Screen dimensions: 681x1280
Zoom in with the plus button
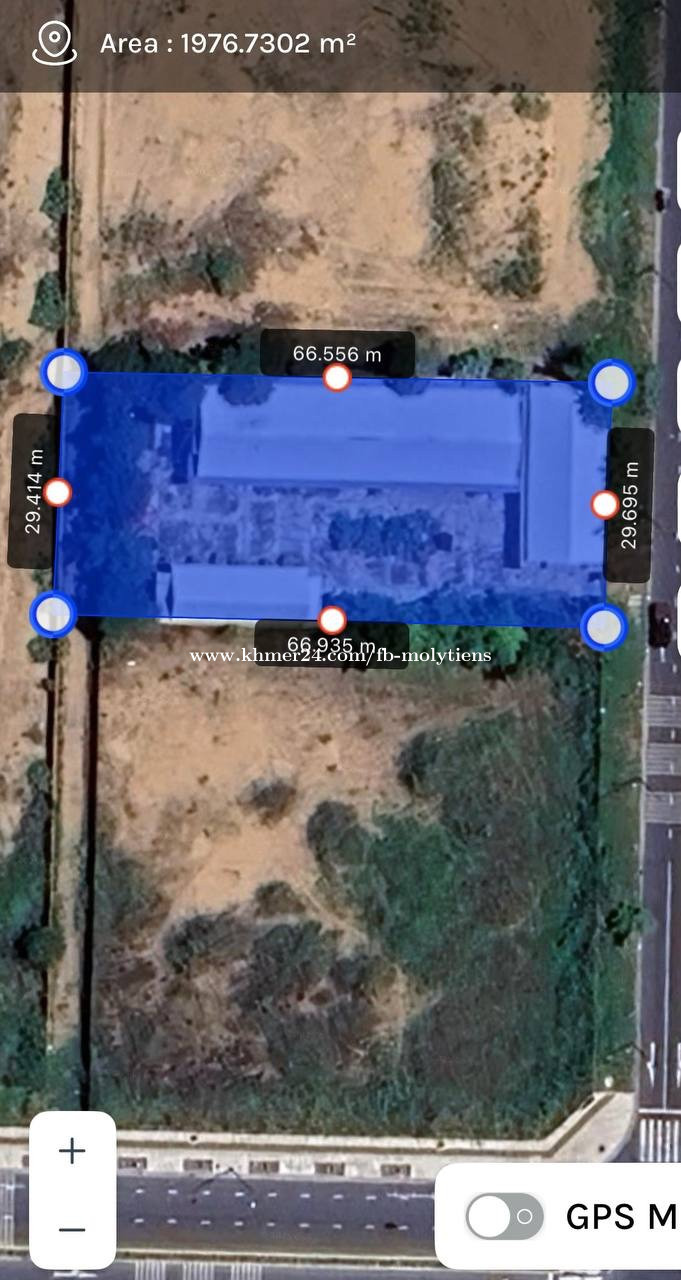click(x=72, y=1151)
